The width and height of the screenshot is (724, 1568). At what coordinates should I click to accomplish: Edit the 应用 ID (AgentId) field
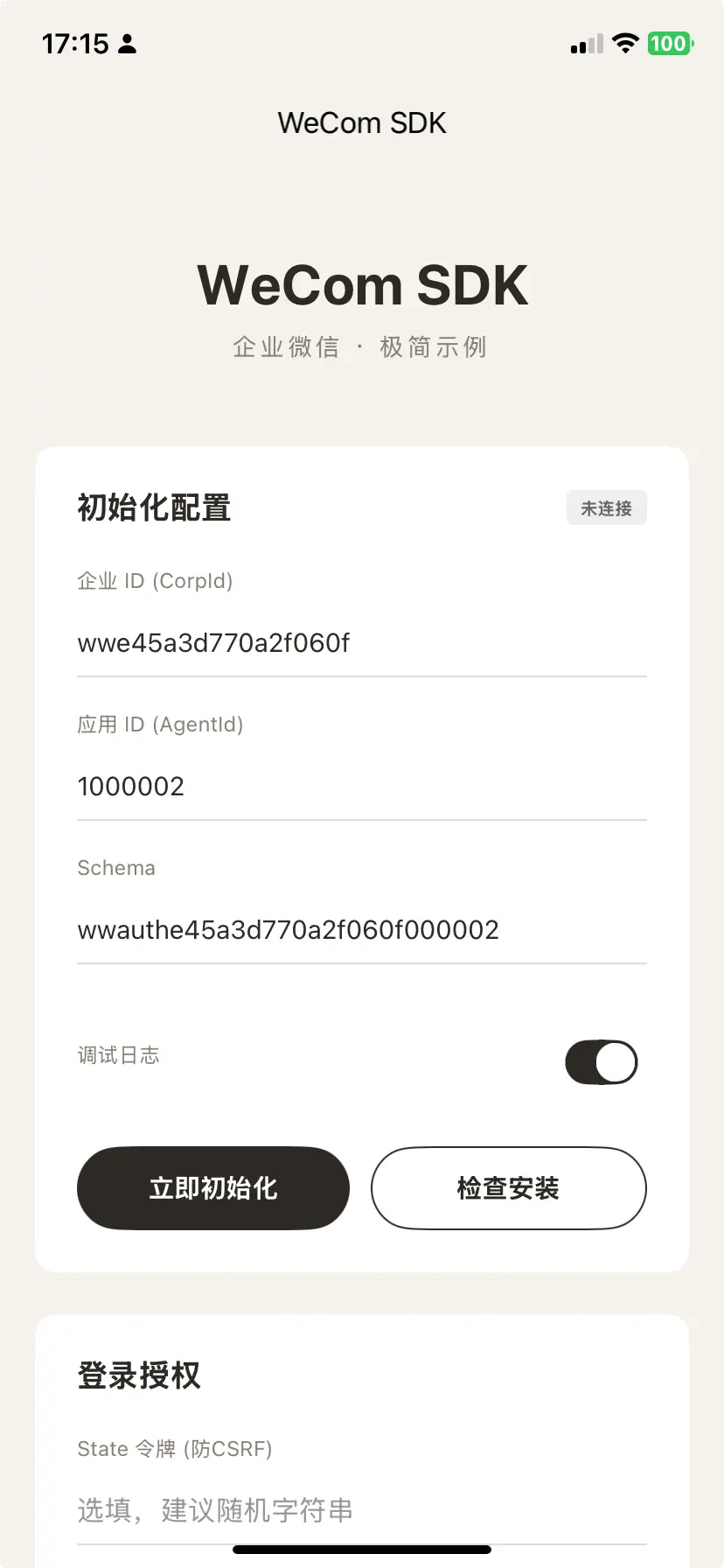(x=361, y=787)
